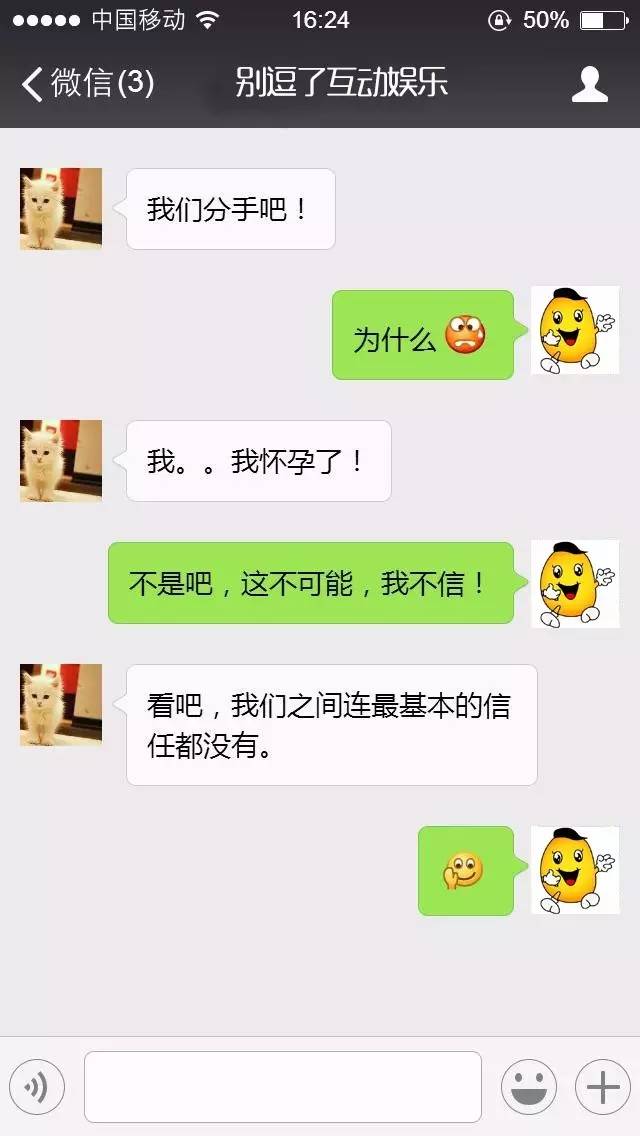Go back to the 微信 chat list
The height and width of the screenshot is (1136, 640).
point(86,84)
